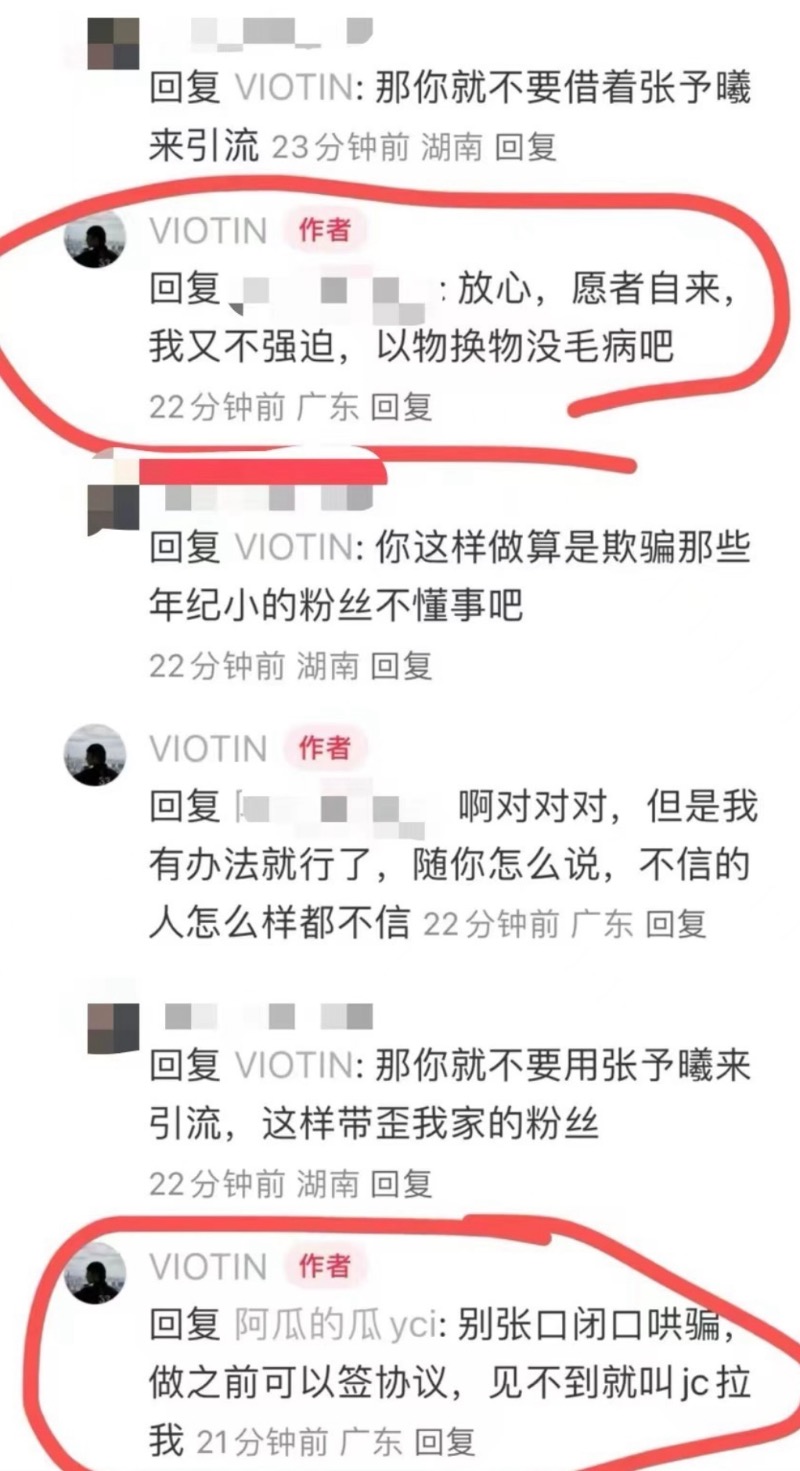Open the commenter avatar beside 你这样做算是欺骗

tap(114, 509)
